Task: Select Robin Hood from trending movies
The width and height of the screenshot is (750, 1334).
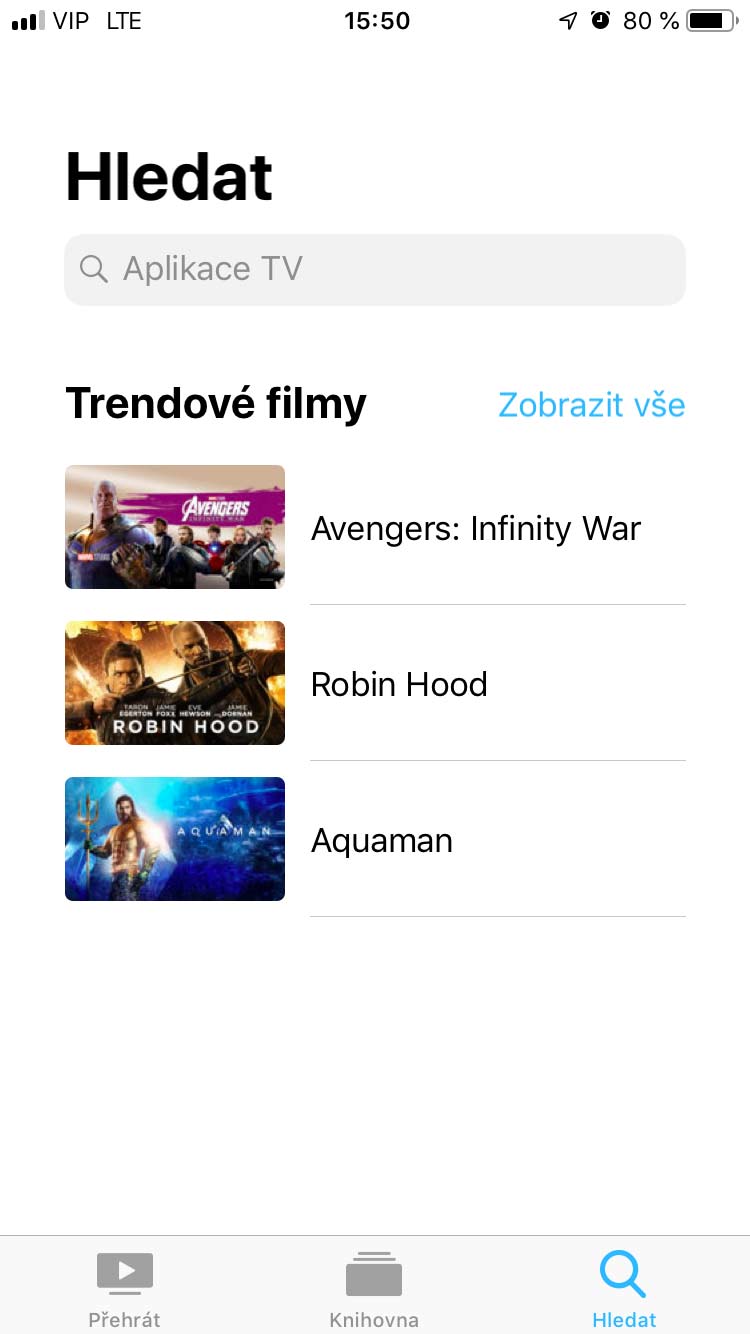Action: [x=399, y=684]
